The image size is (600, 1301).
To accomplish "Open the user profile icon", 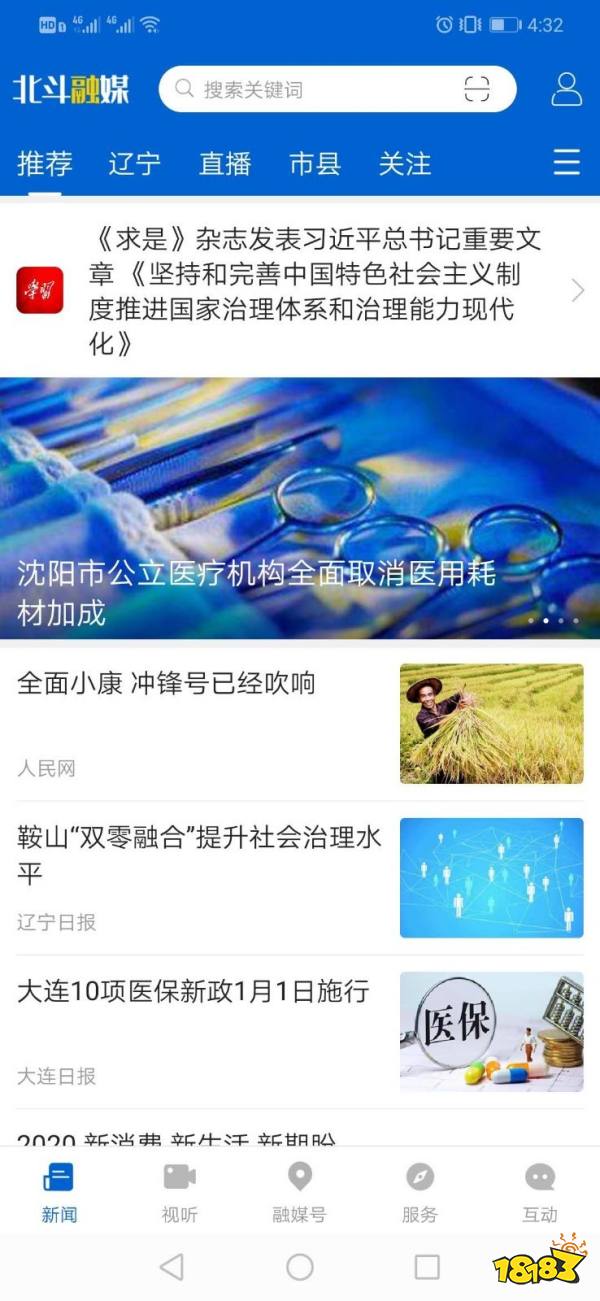I will tap(566, 89).
